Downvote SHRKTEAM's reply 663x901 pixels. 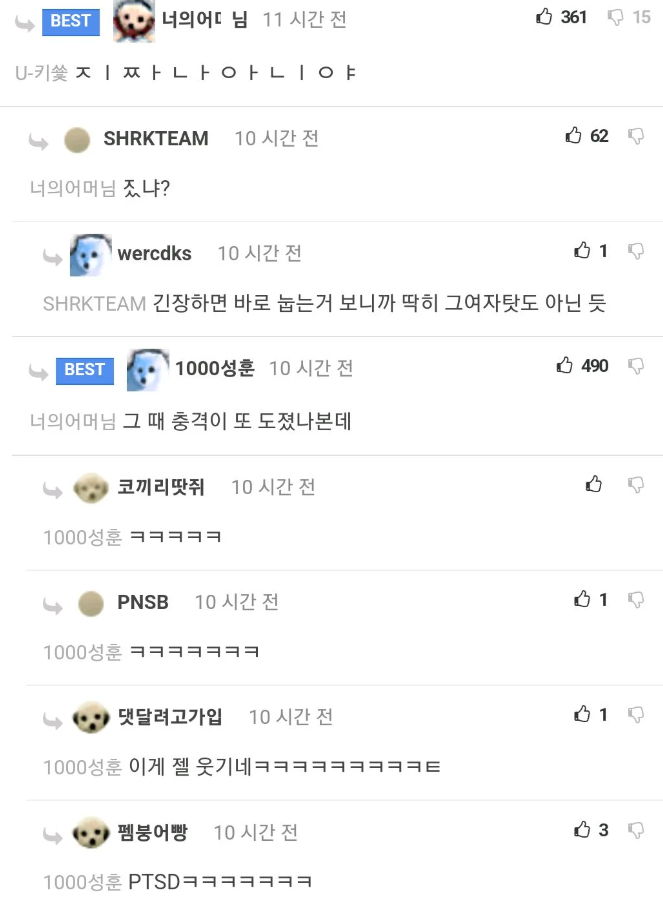click(635, 136)
